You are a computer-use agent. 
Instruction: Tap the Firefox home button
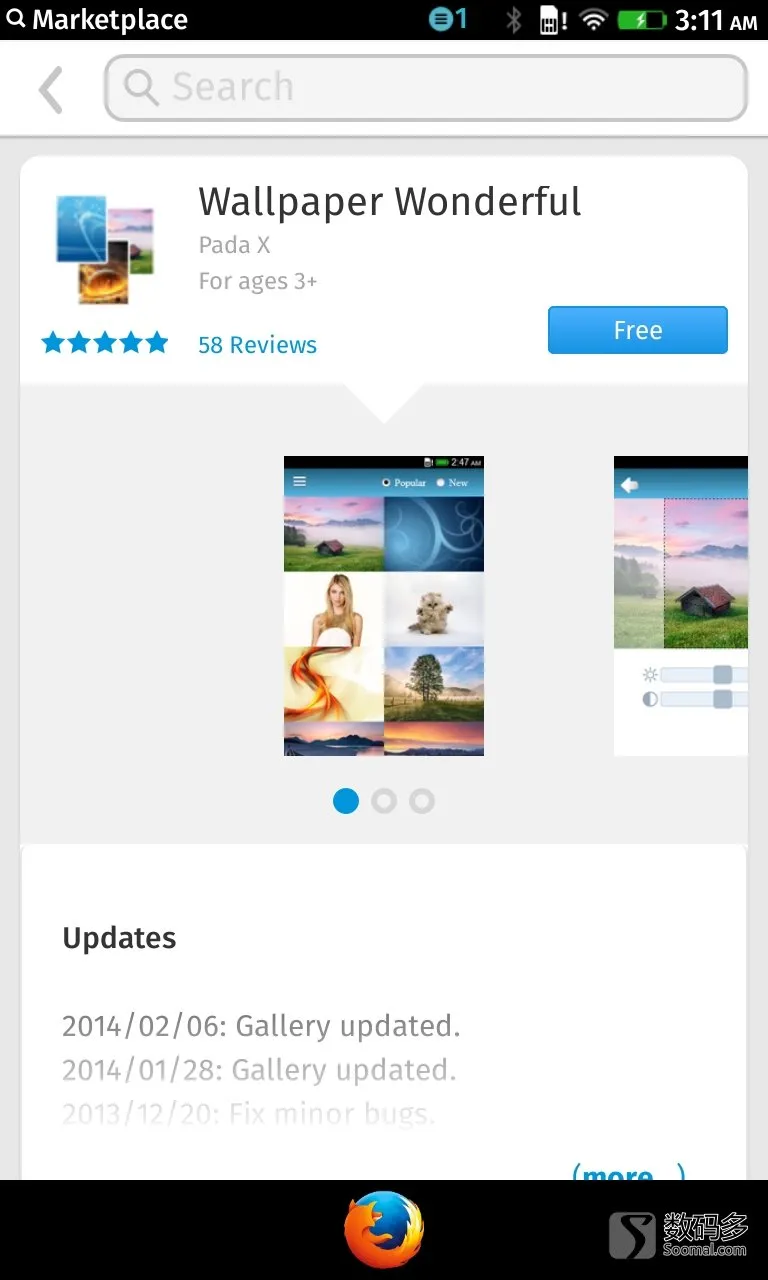coord(384,1230)
